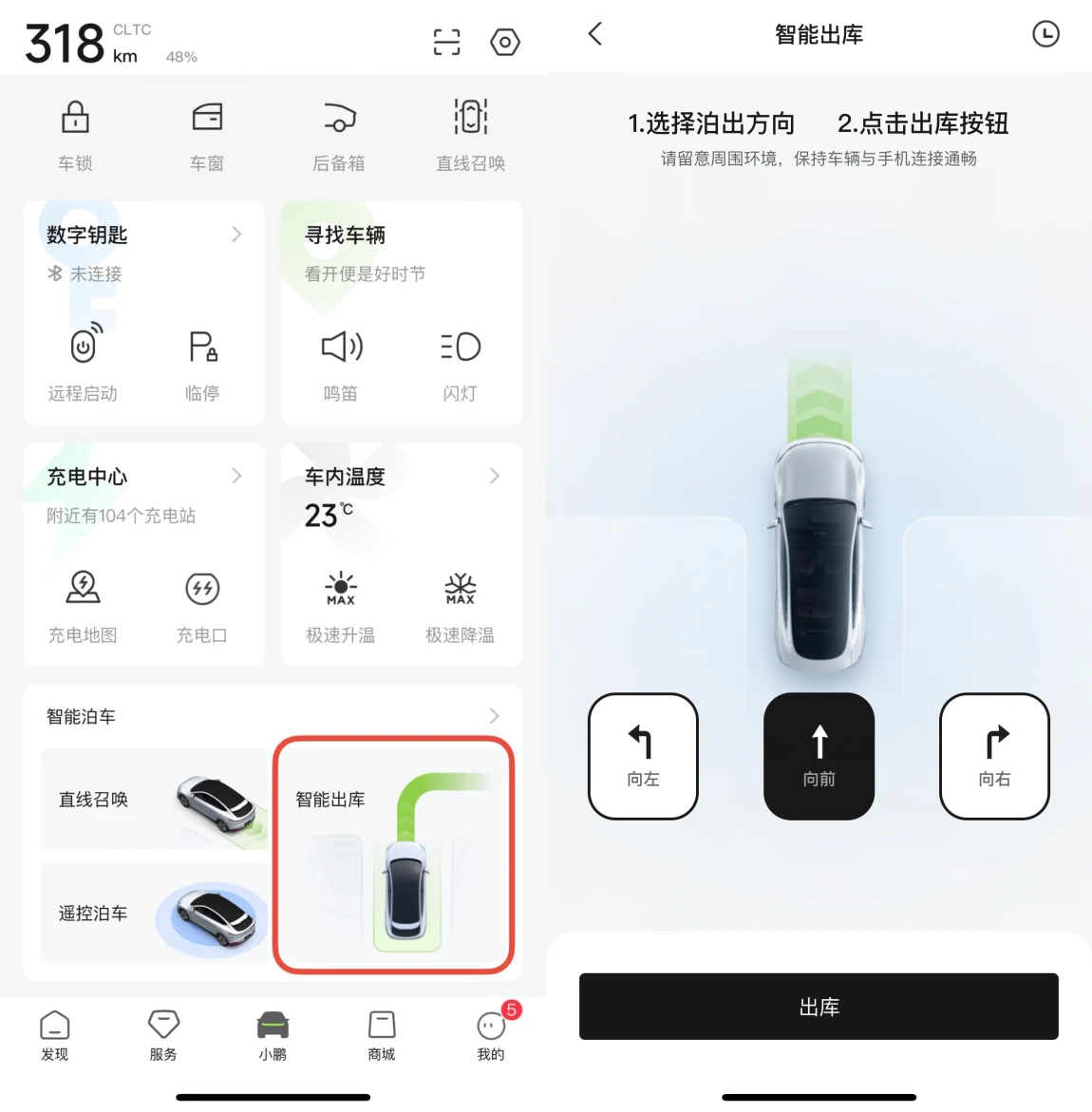Go back from 智能出库 page
The image size is (1092, 1112).
595,34
